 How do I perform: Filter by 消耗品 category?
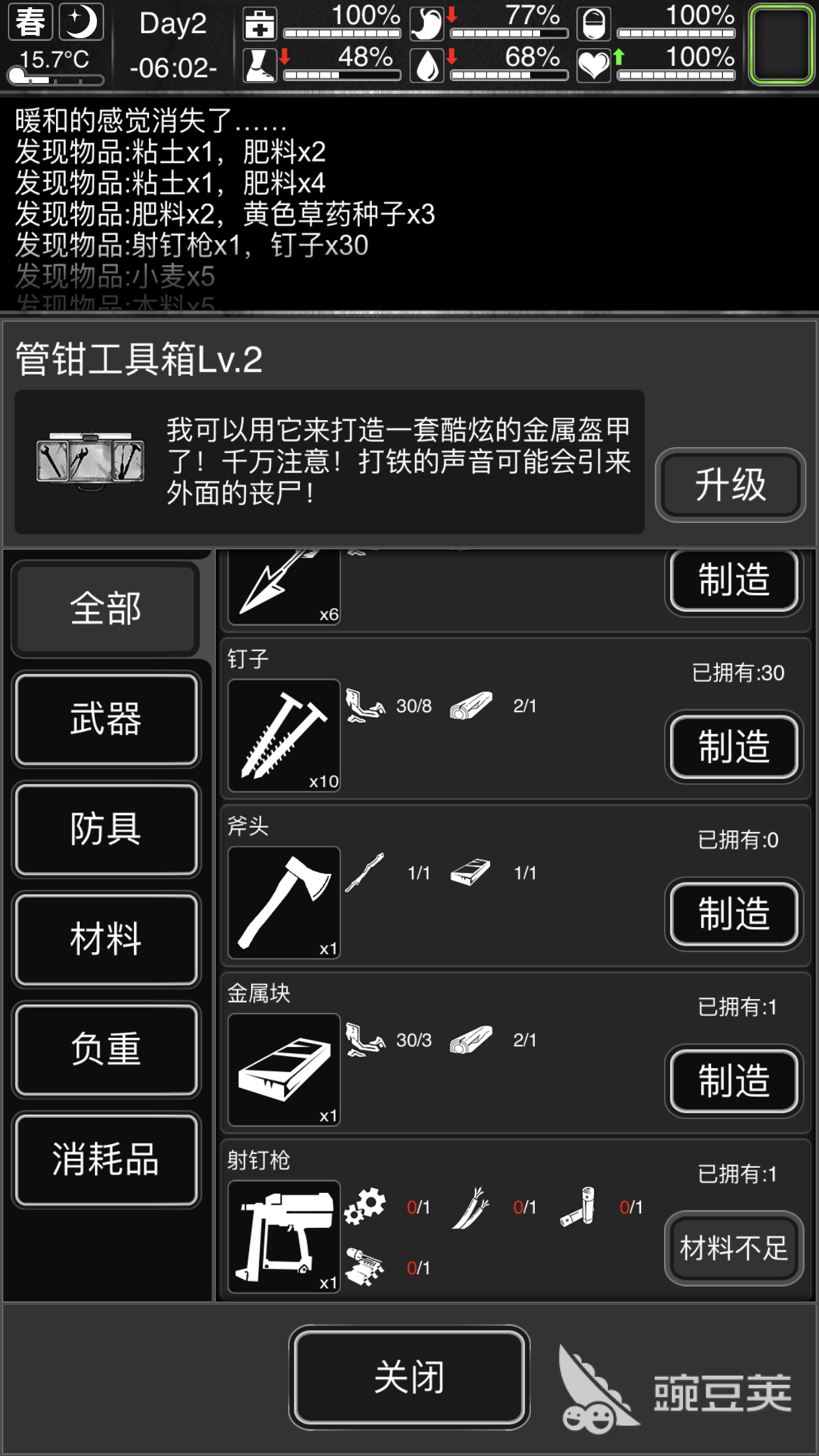pyautogui.click(x=106, y=1159)
